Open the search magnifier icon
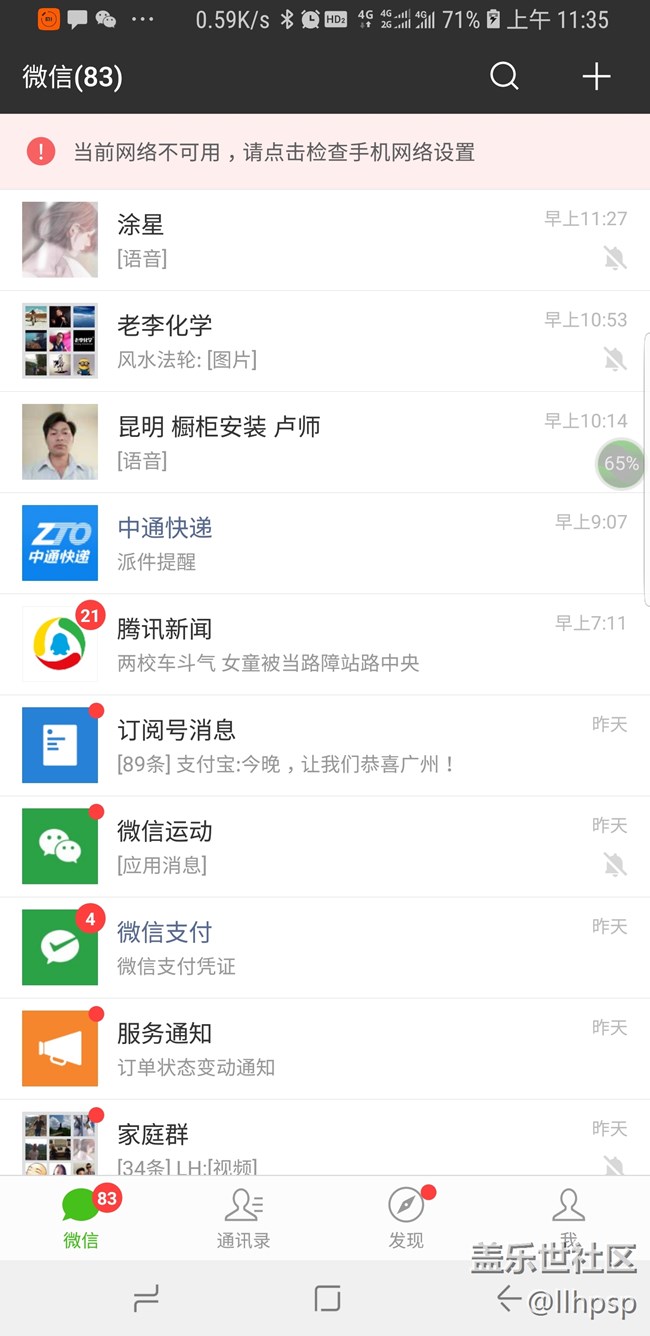The height and width of the screenshot is (1336, 650). (x=504, y=77)
